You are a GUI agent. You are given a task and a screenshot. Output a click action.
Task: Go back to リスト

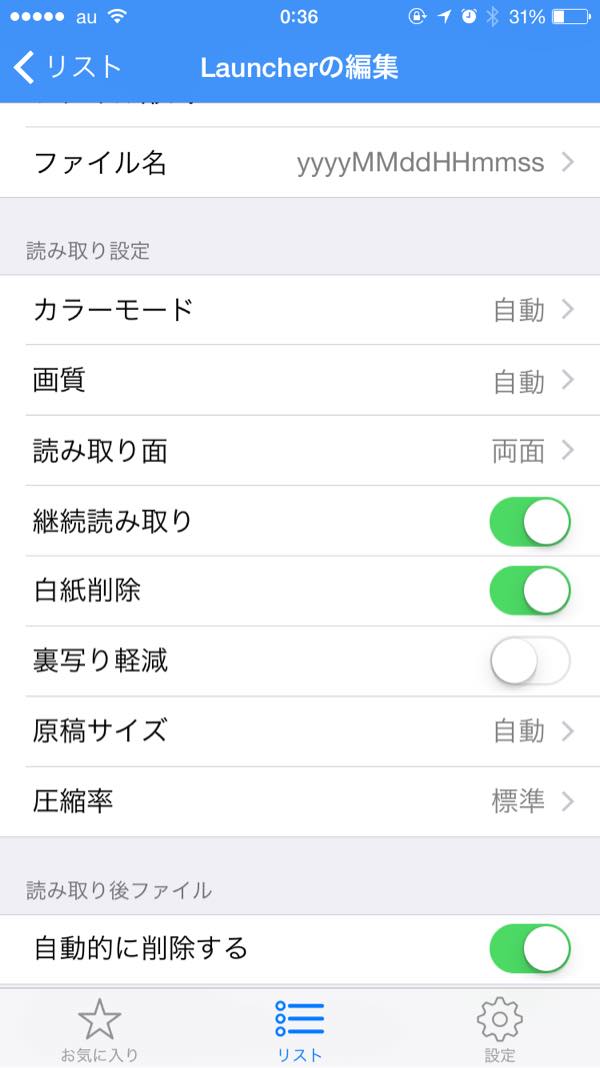click(67, 67)
